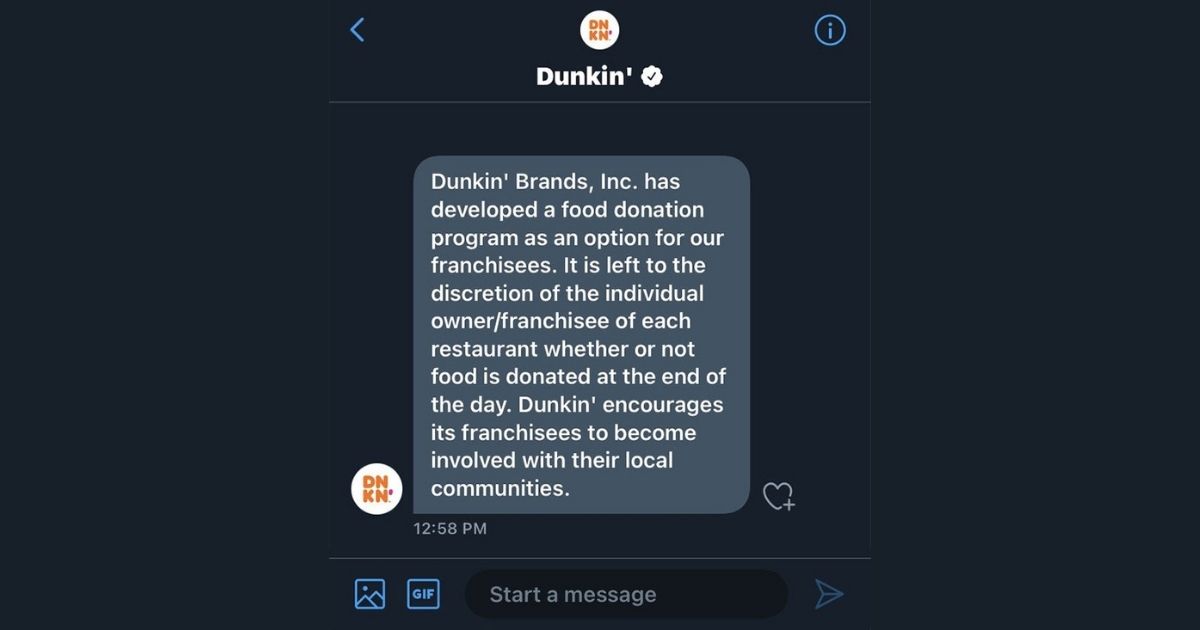Add a reaction to Dunkin's message
The image size is (1200, 630).
778,496
